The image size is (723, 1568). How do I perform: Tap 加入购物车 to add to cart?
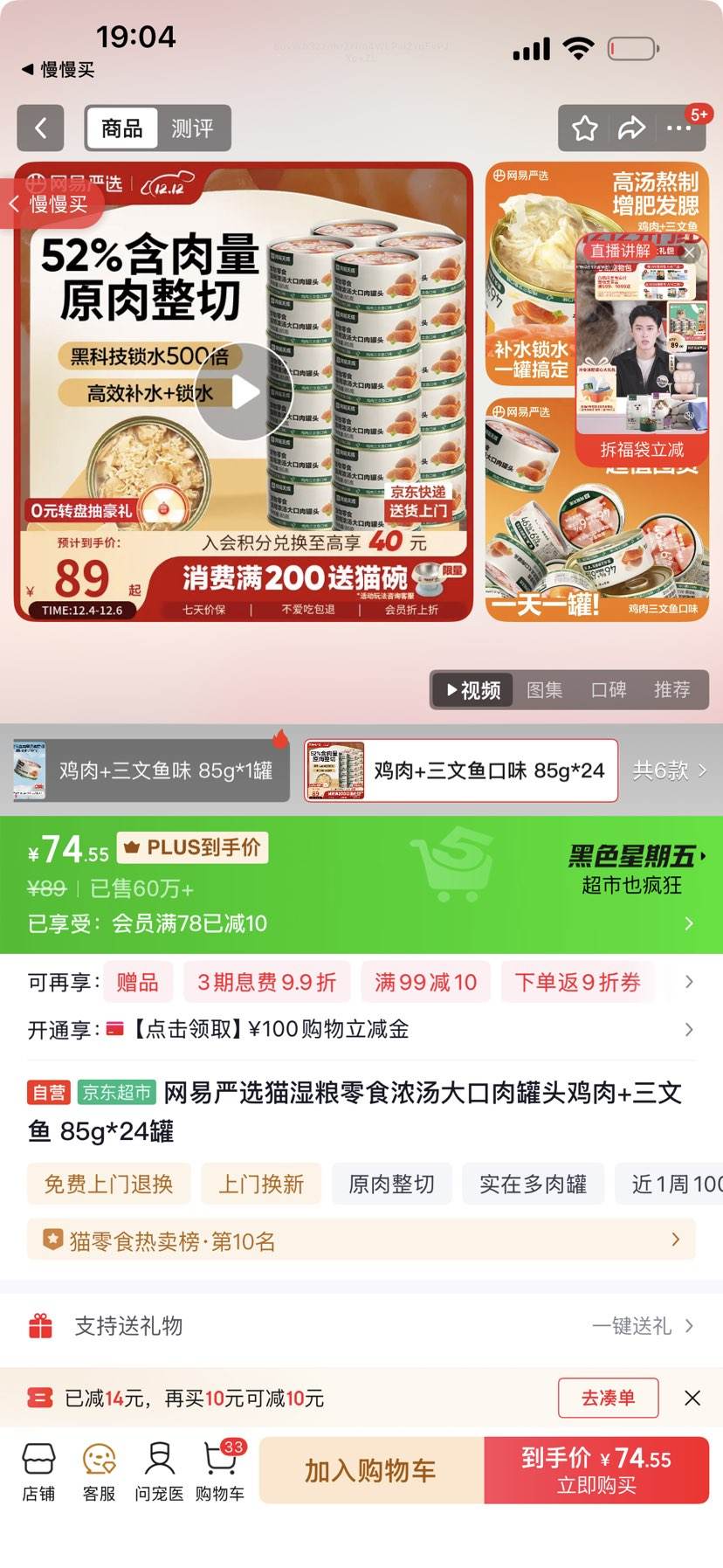coord(369,1470)
